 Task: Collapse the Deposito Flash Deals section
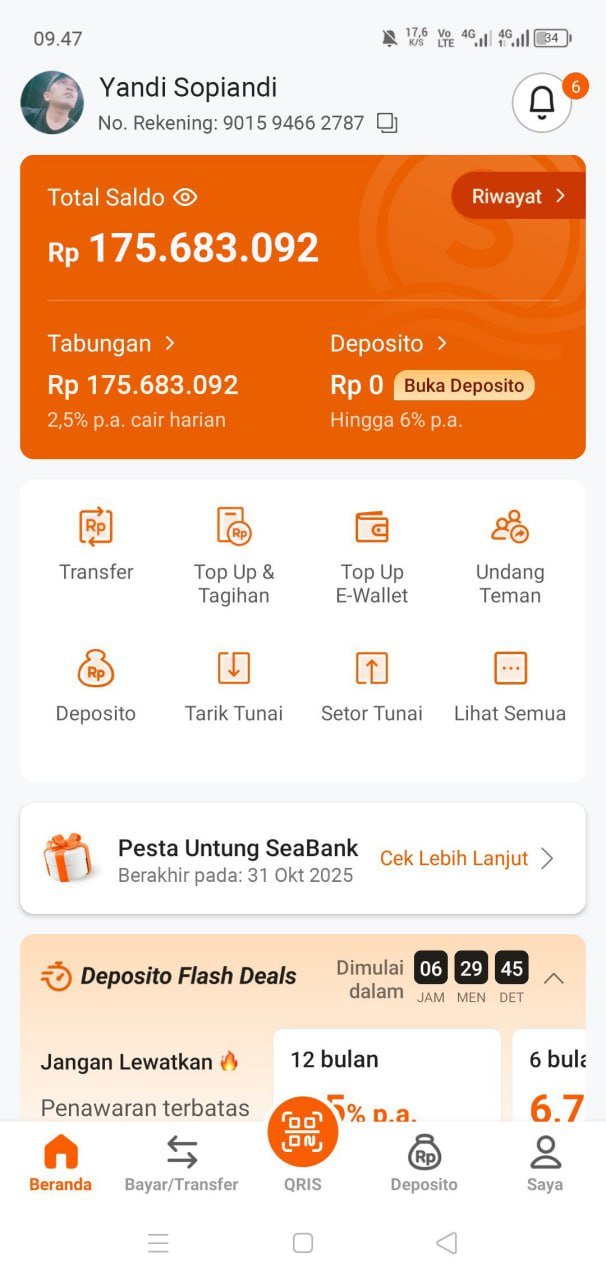coord(553,978)
